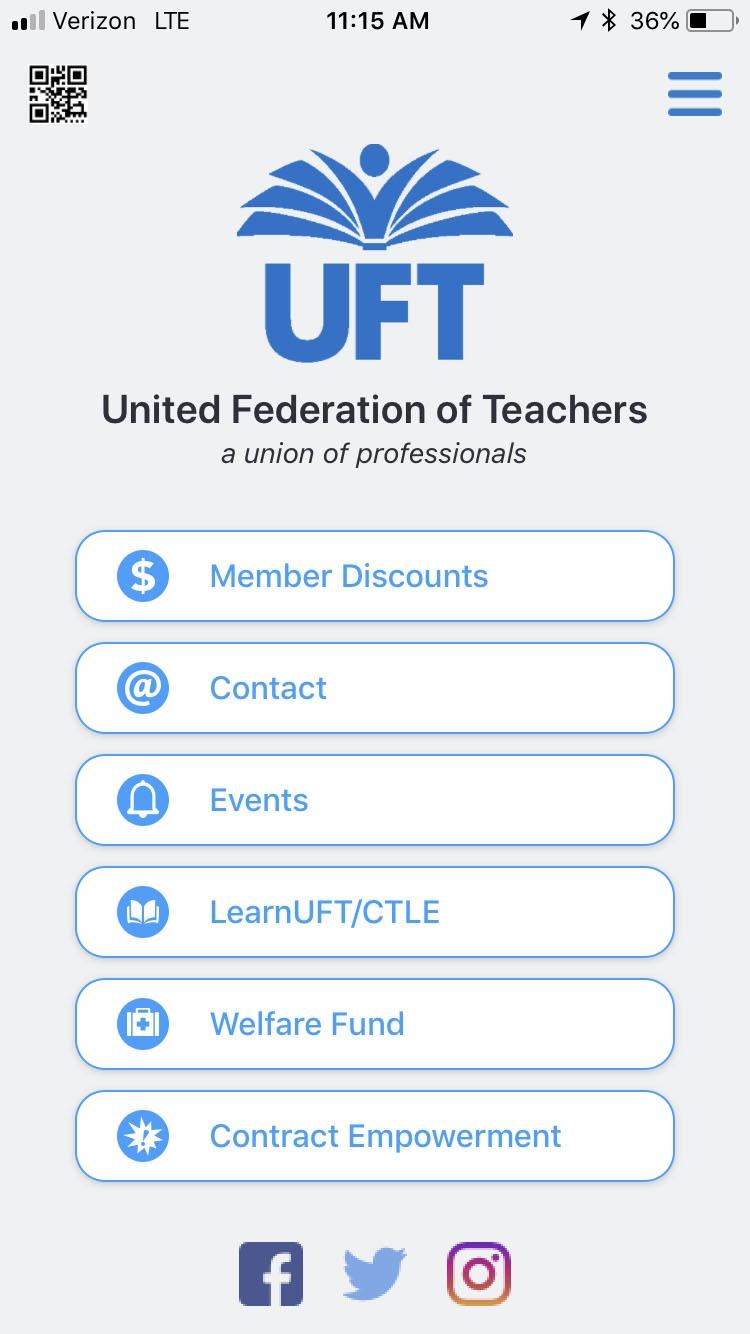Open the Twitter profile link
This screenshot has width=750, height=1334.
coord(375,1274)
